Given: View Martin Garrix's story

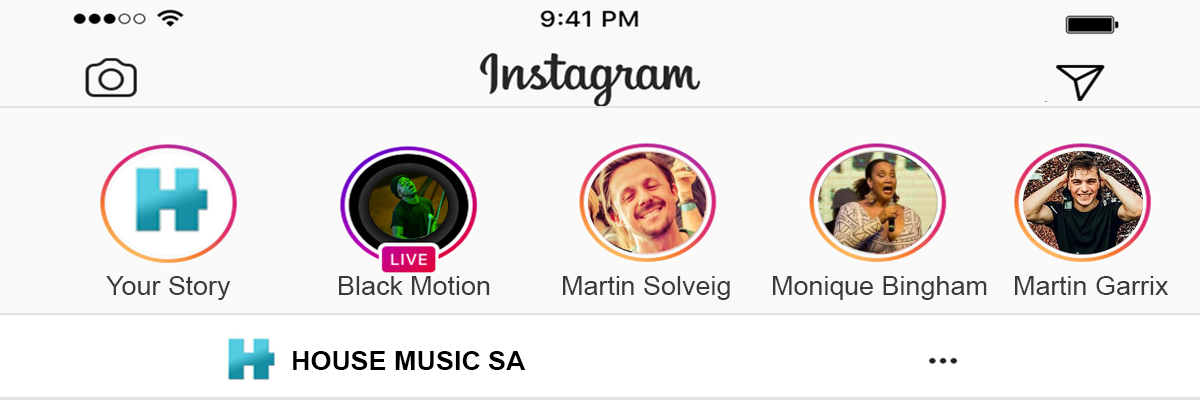Looking at the screenshot, I should point(1082,211).
